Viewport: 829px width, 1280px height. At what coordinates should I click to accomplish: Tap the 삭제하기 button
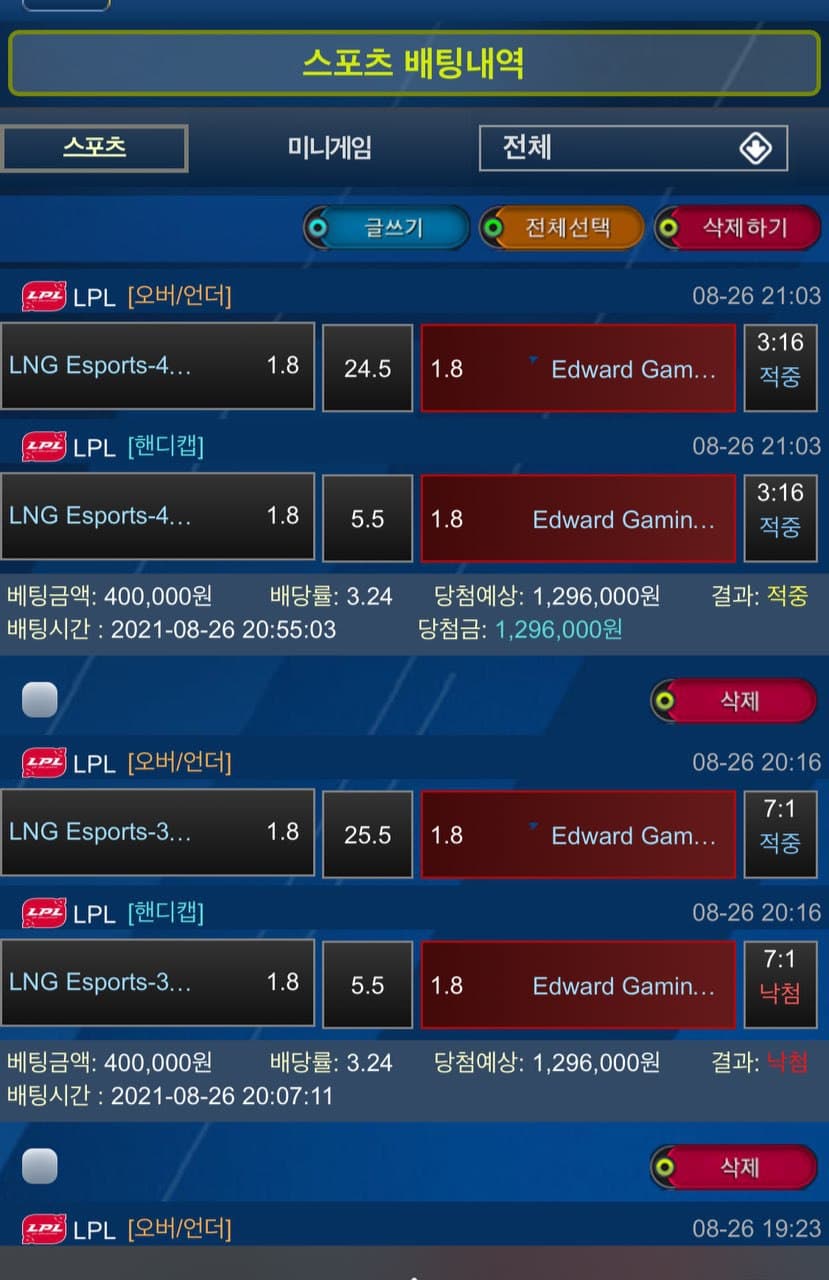point(738,228)
